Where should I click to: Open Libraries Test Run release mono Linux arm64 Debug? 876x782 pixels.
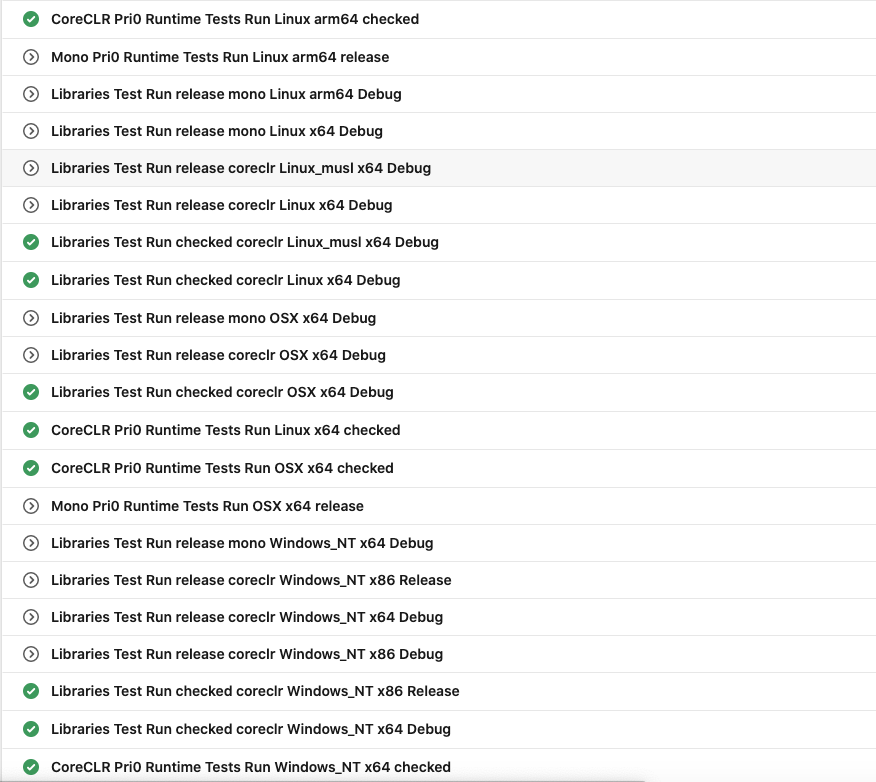[x=226, y=94]
